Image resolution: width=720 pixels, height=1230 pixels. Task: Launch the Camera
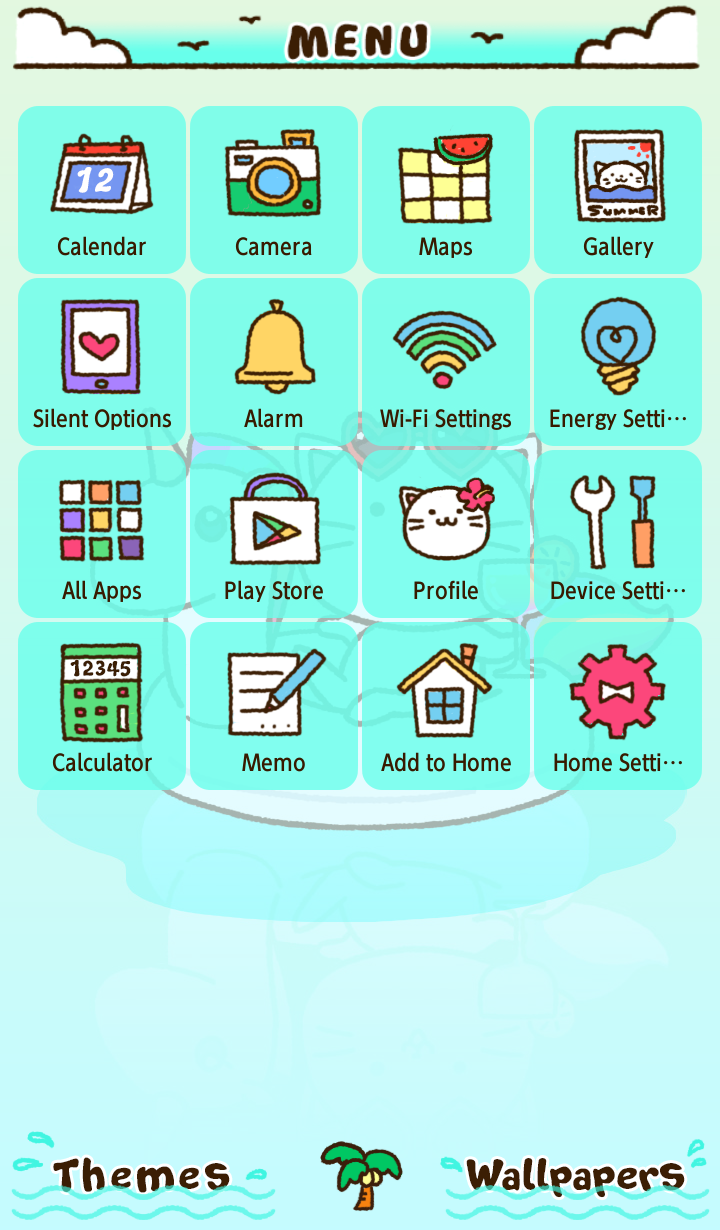[x=274, y=190]
